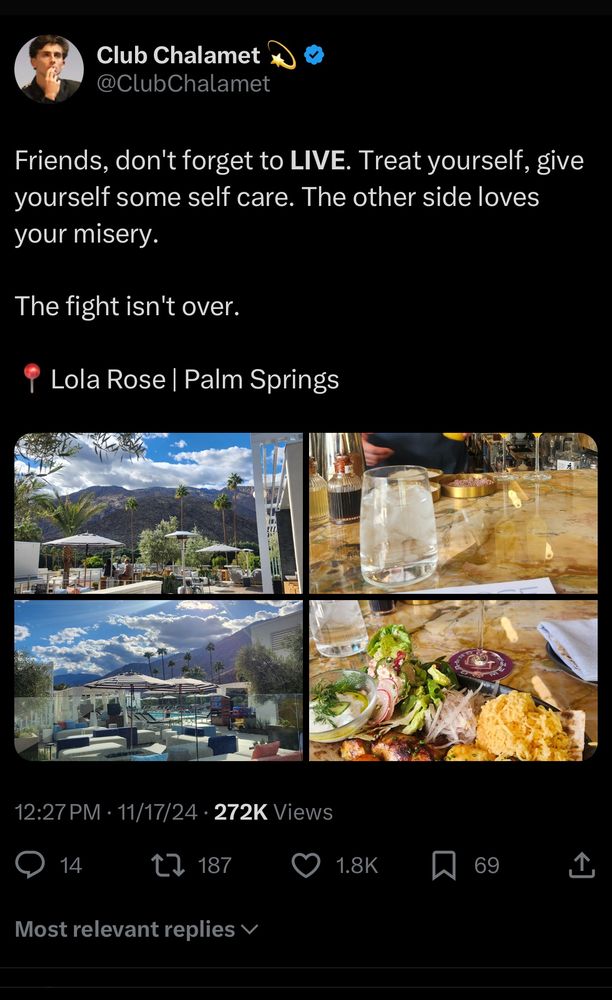Reply to this post via comment icon
This screenshot has width=612, height=1000.
(30, 865)
